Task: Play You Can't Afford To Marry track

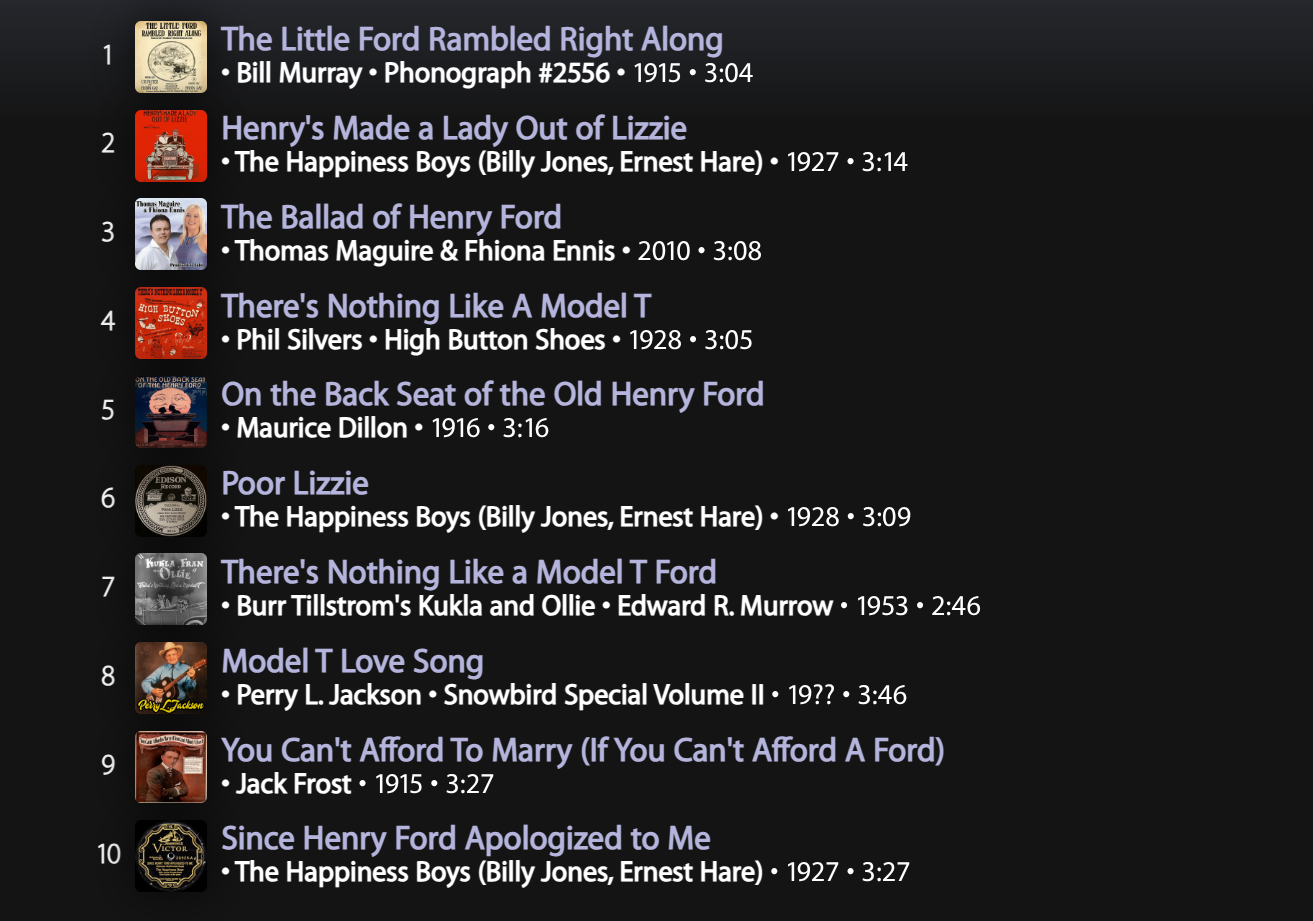Action: (582, 750)
